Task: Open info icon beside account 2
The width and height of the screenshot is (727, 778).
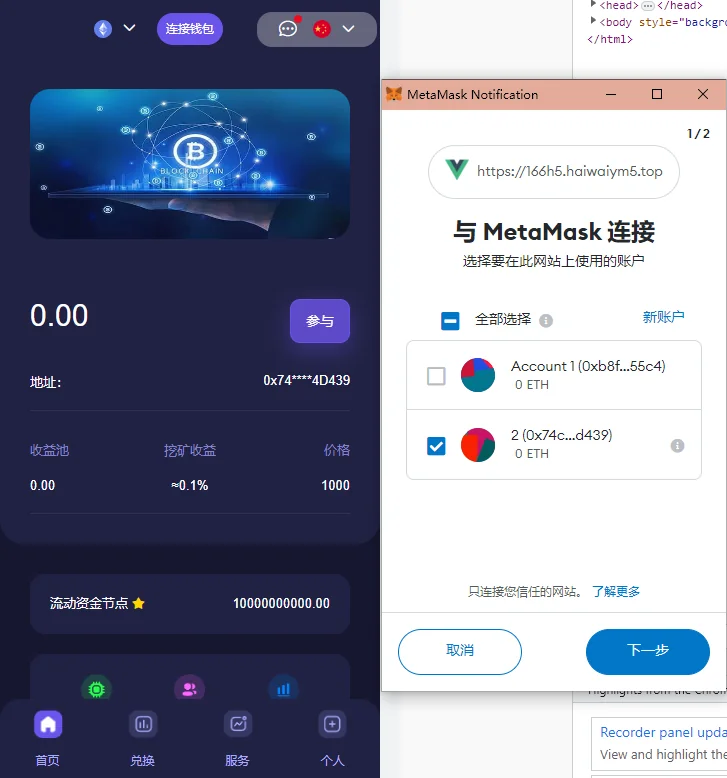Action: click(x=677, y=446)
